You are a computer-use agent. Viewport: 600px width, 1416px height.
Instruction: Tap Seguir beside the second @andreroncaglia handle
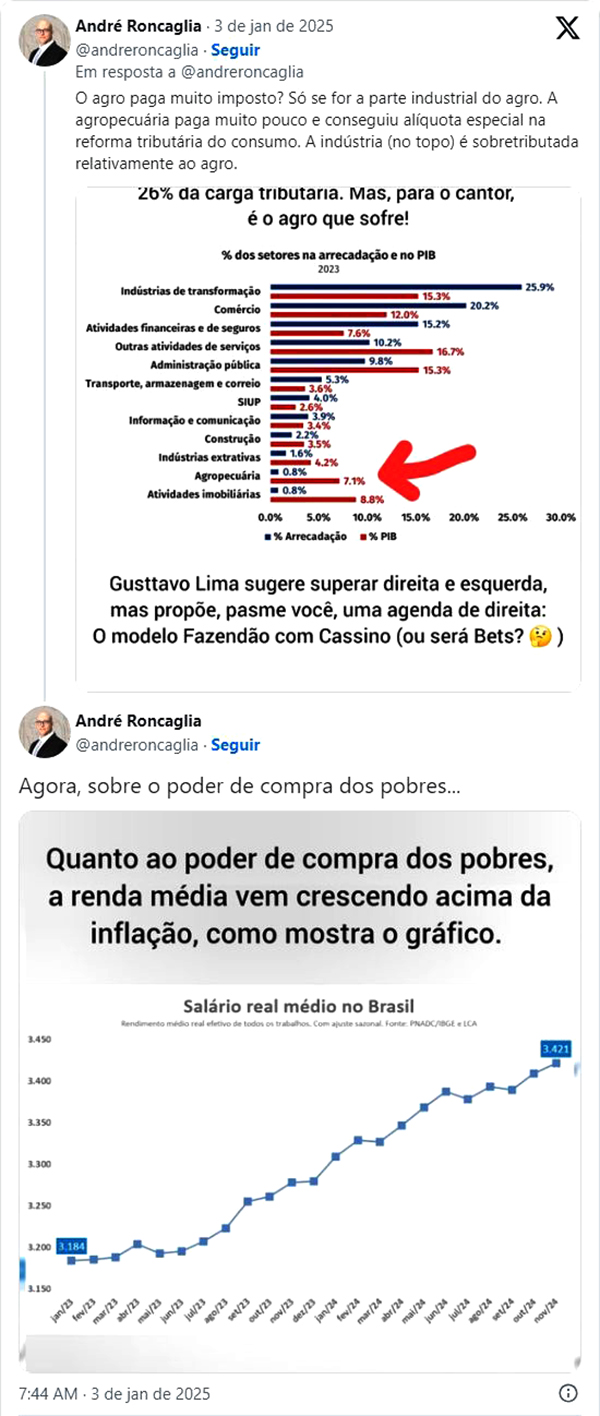pyautogui.click(x=235, y=745)
